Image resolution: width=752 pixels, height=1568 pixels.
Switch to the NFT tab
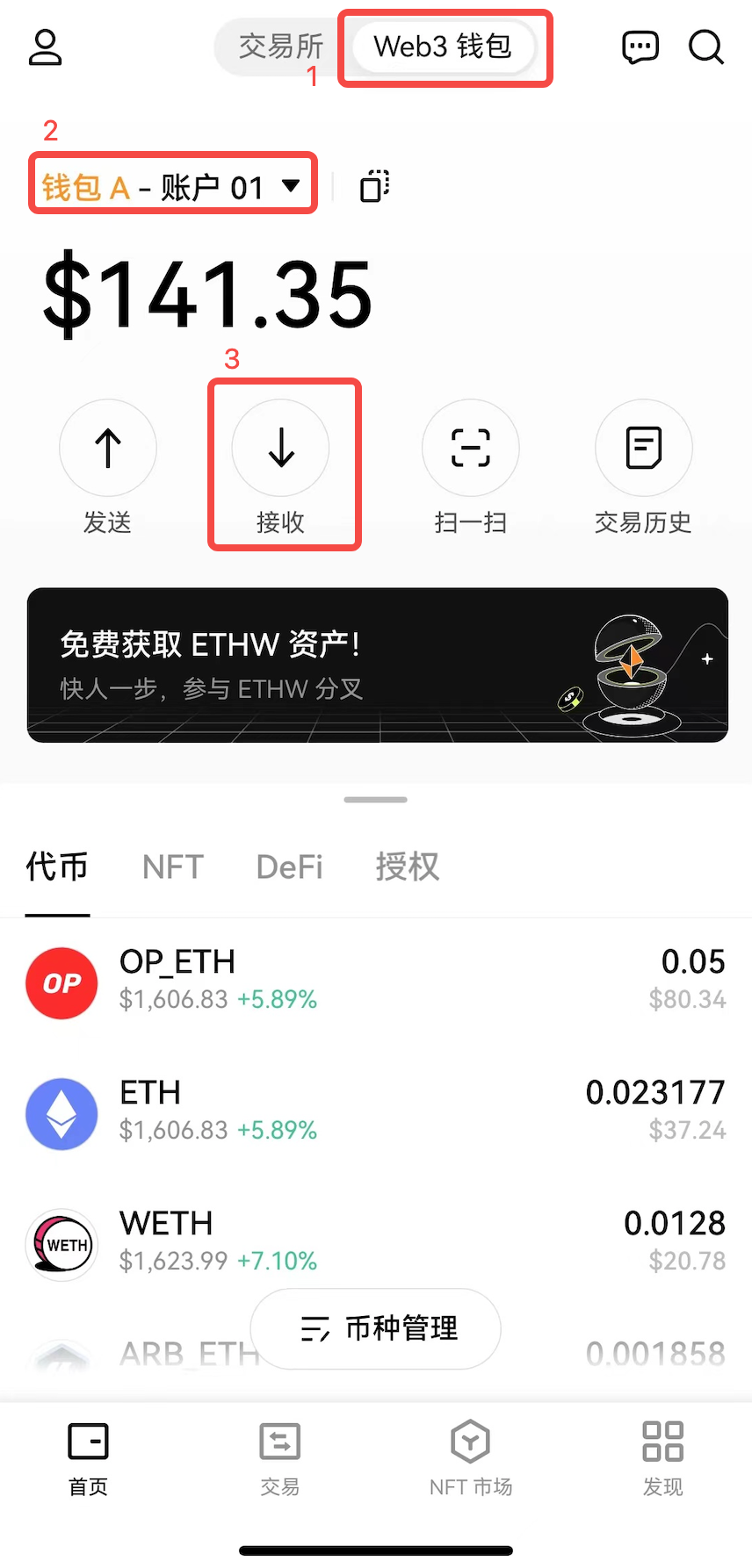coord(173,867)
